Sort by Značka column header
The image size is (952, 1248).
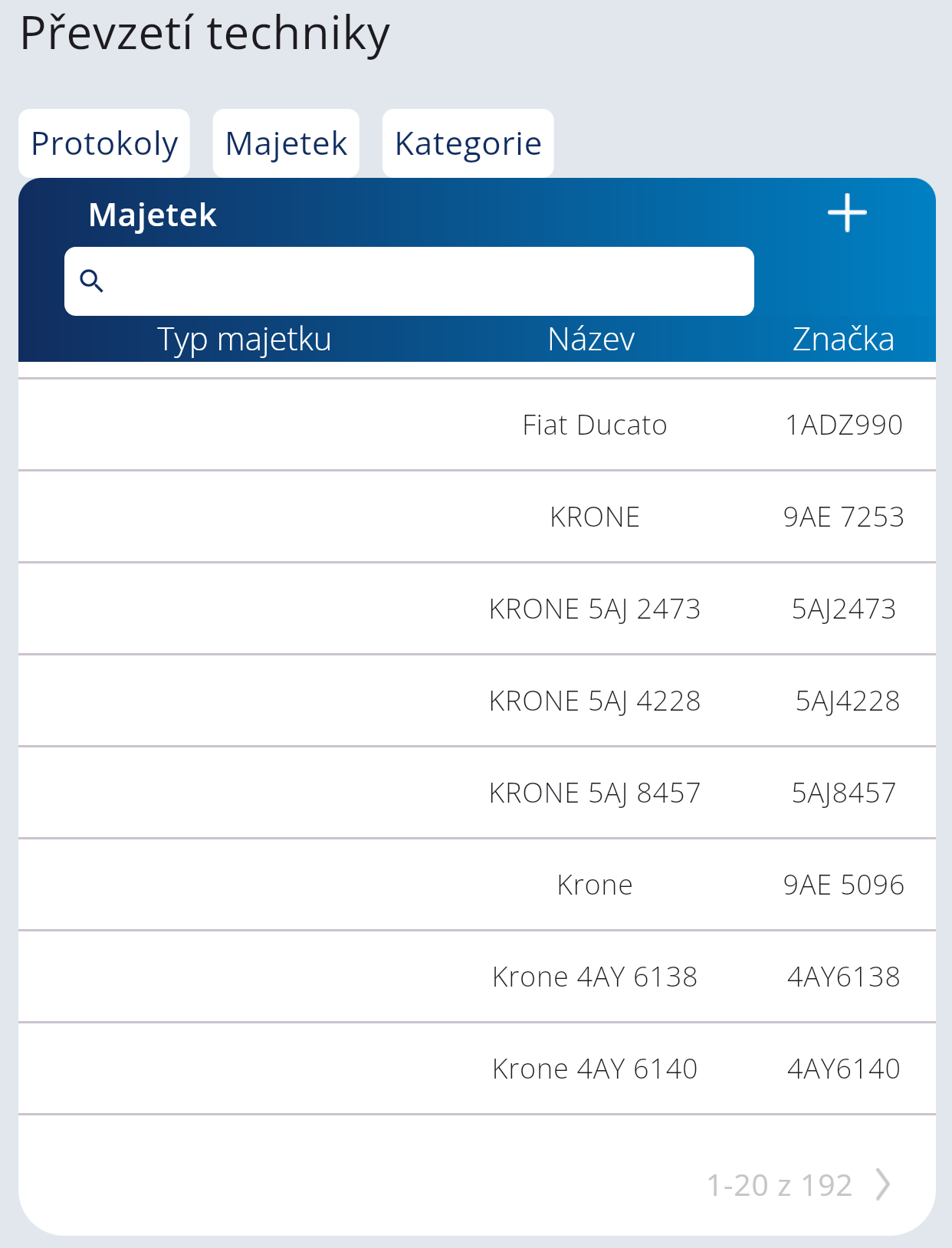843,339
